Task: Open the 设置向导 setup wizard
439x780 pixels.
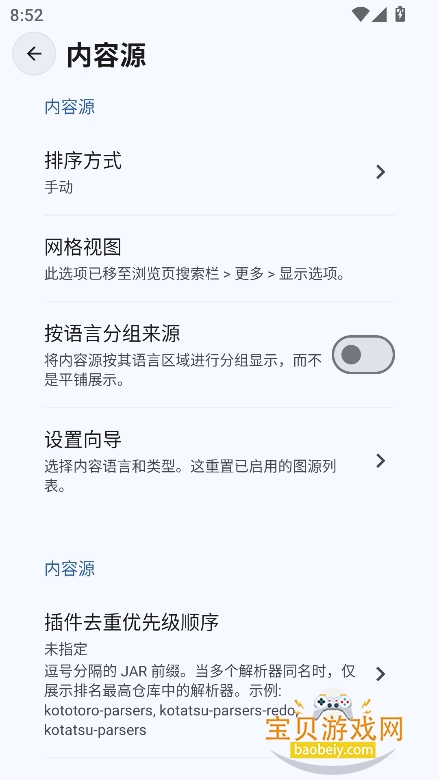Action: [x=219, y=461]
